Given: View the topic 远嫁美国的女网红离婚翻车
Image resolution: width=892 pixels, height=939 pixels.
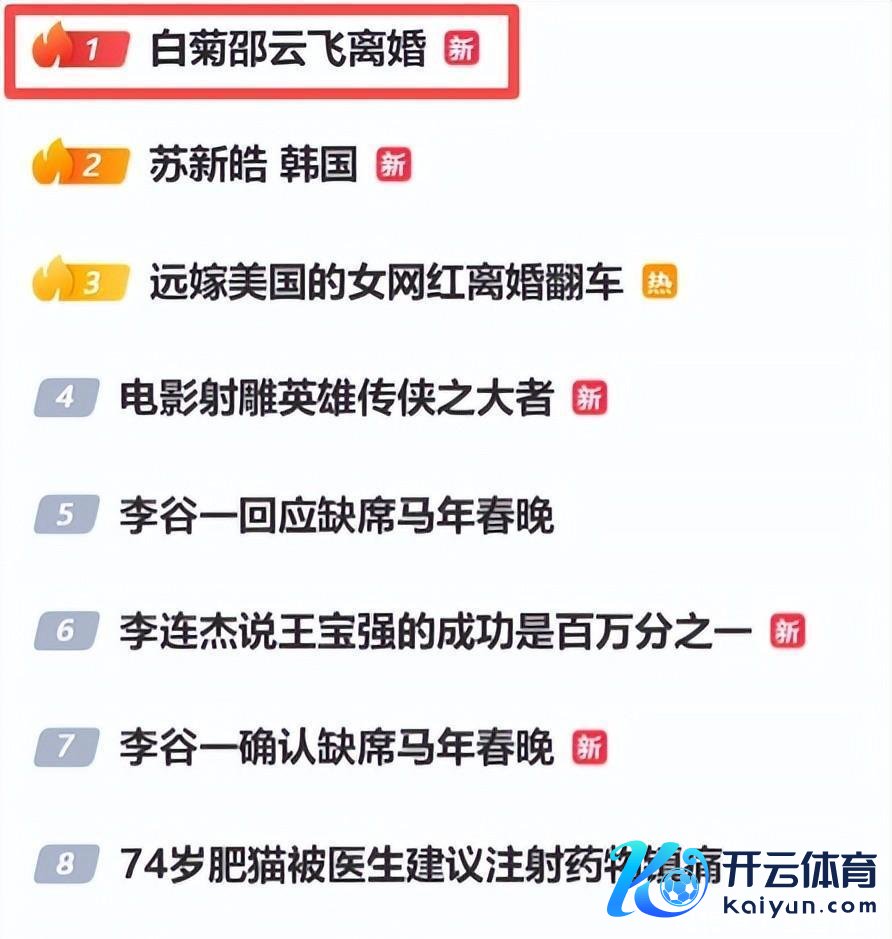Looking at the screenshot, I should click(x=386, y=283).
